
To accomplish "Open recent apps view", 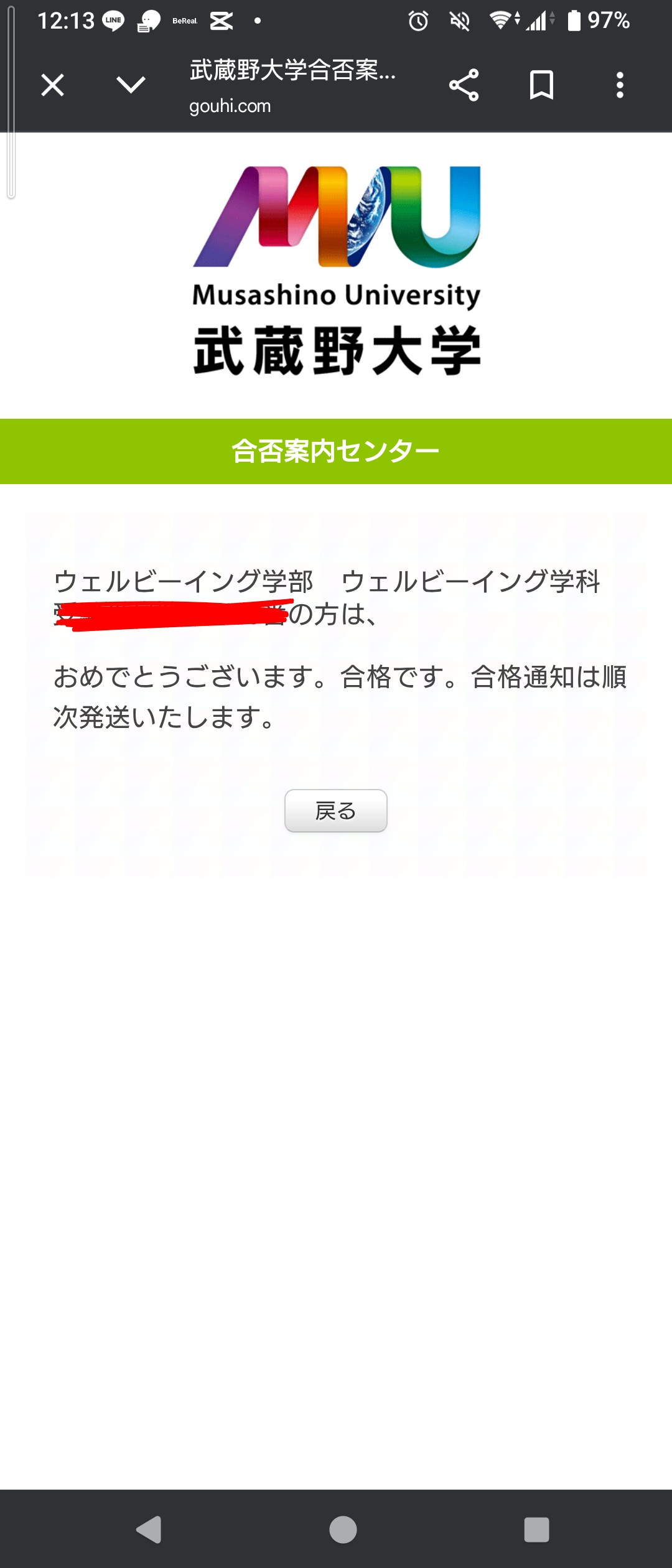I will pyautogui.click(x=536, y=1529).
